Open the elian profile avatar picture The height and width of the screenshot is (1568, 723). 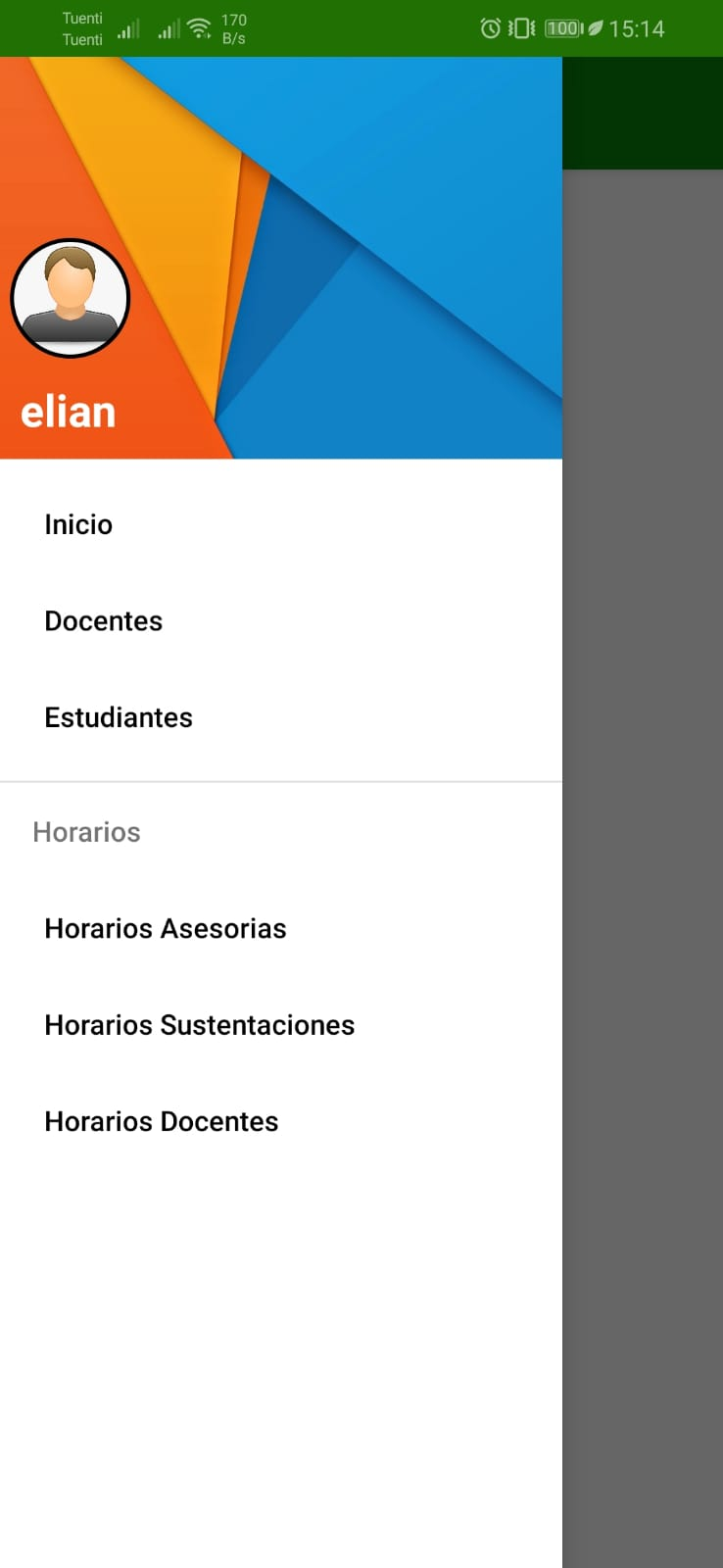click(70, 297)
